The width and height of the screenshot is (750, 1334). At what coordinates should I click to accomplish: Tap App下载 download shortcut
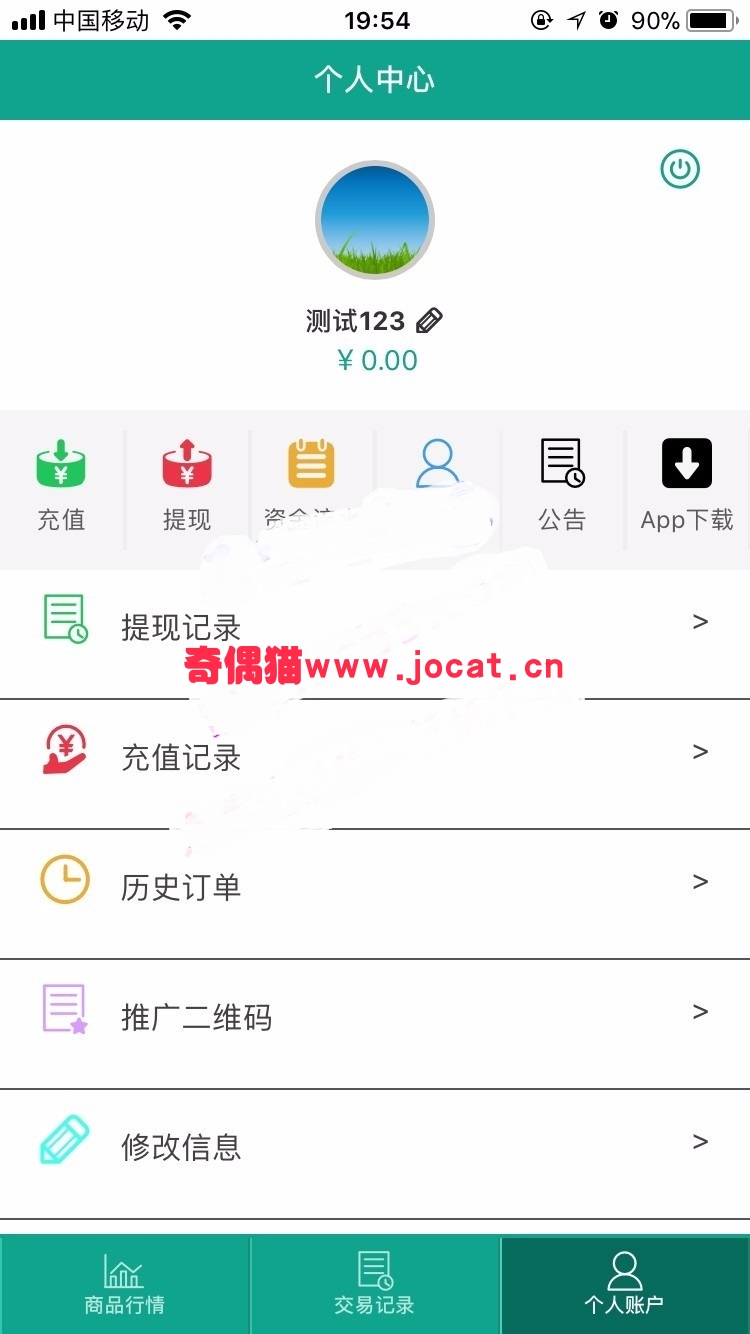(687, 487)
